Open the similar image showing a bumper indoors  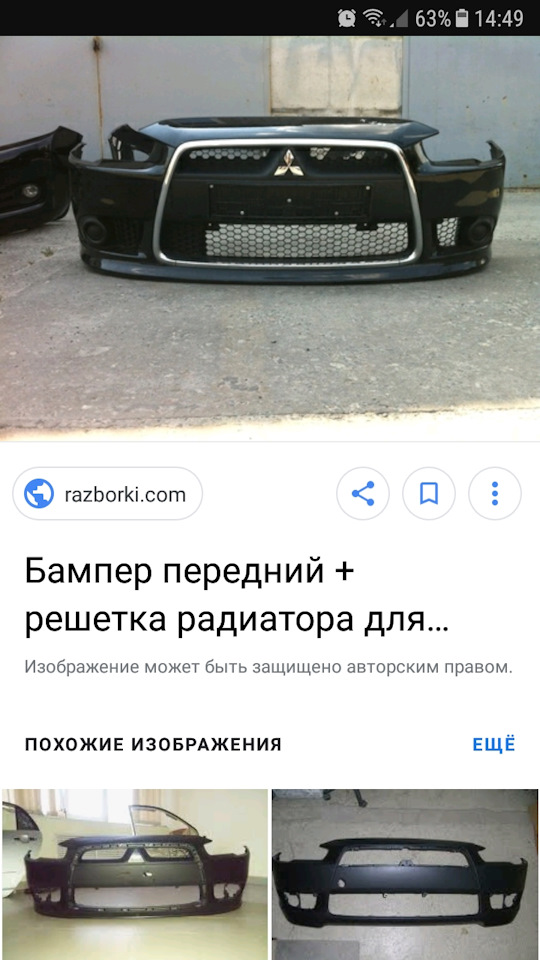tap(135, 874)
